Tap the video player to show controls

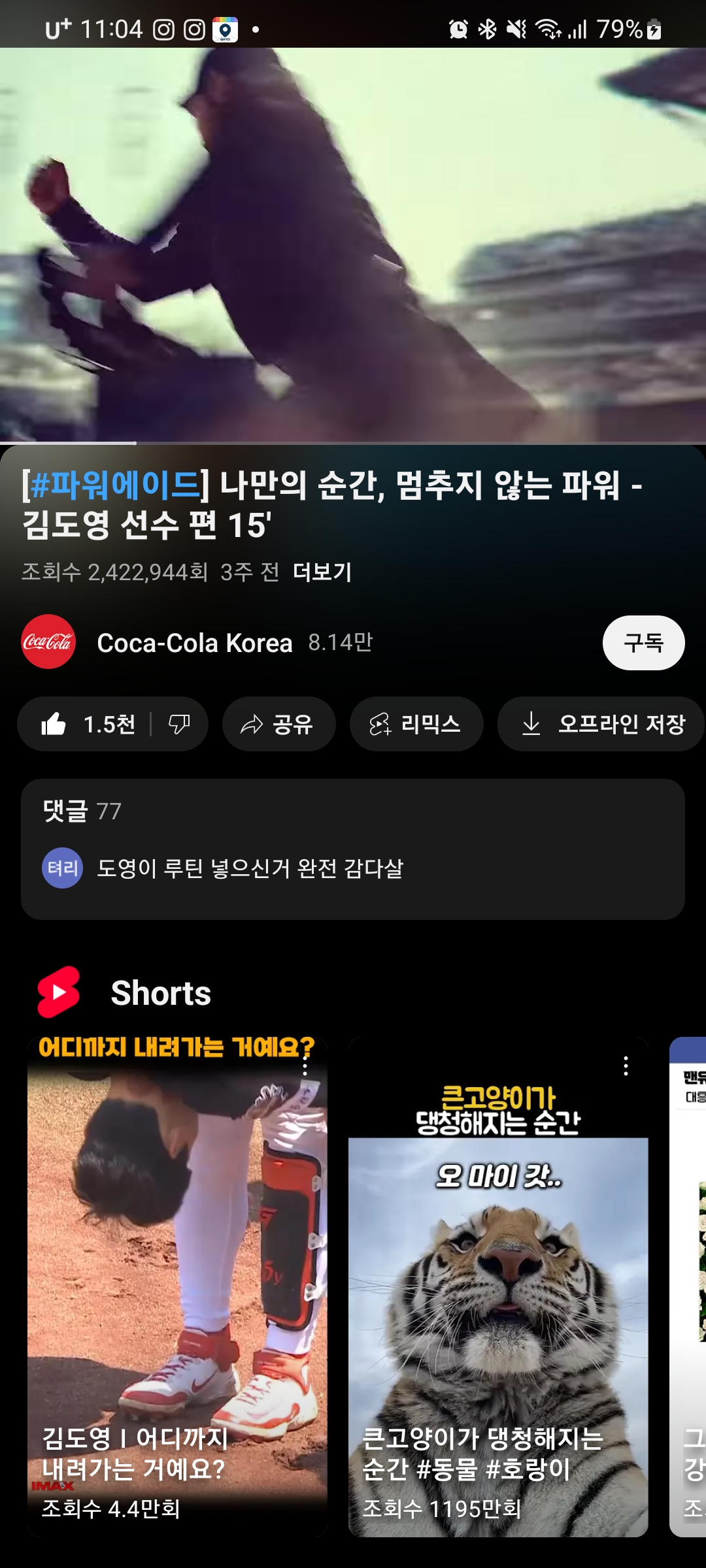(x=353, y=245)
